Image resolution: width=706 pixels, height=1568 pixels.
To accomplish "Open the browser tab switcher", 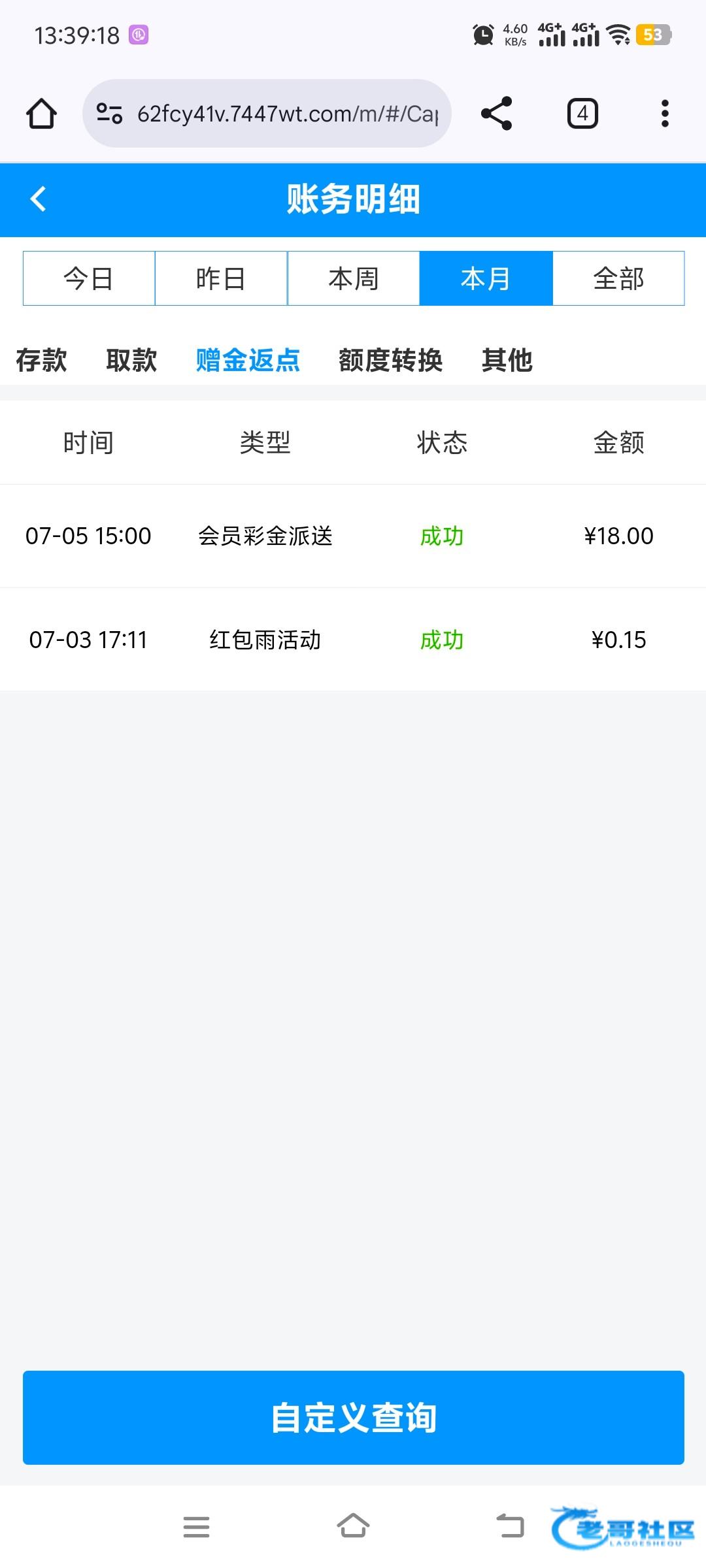I will pos(582,114).
